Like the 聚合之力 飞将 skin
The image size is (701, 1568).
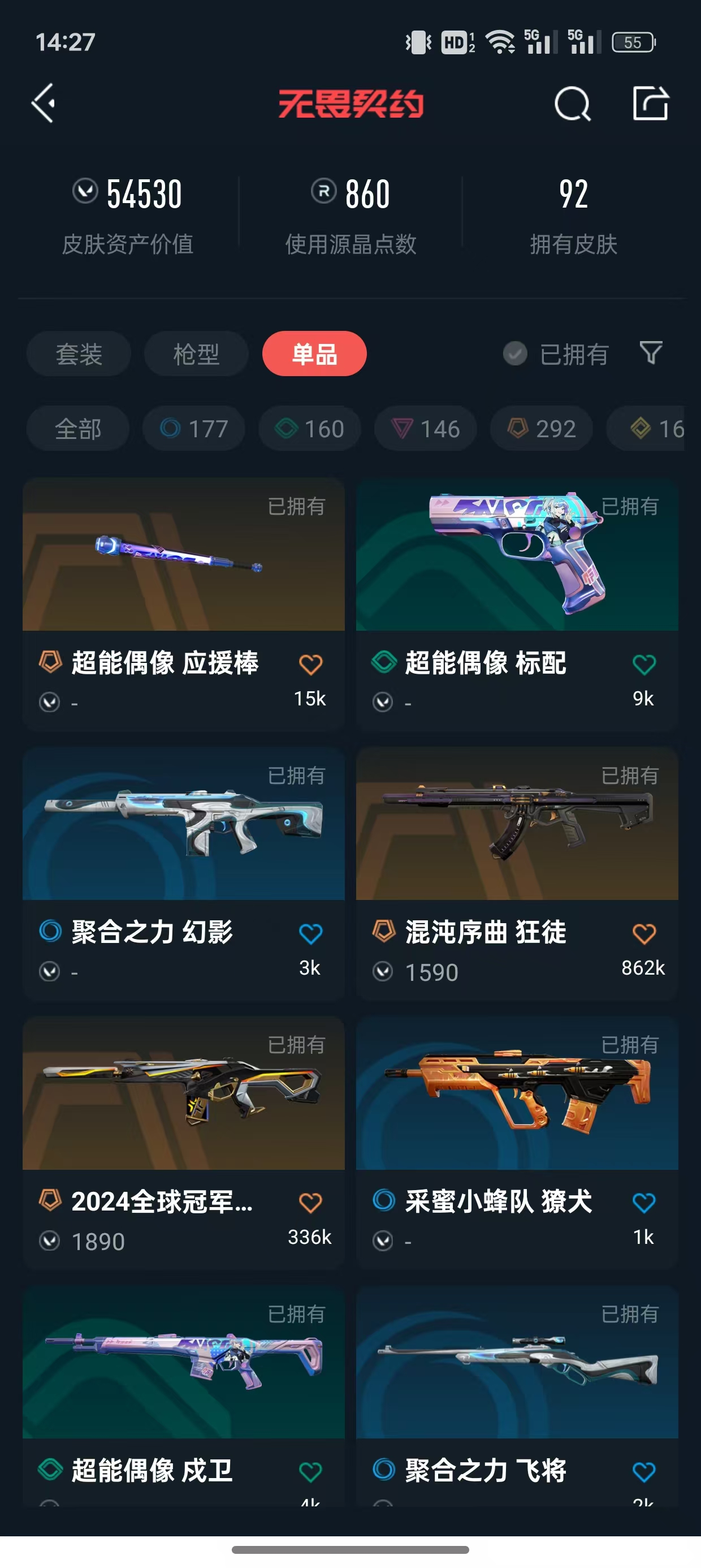point(644,1472)
